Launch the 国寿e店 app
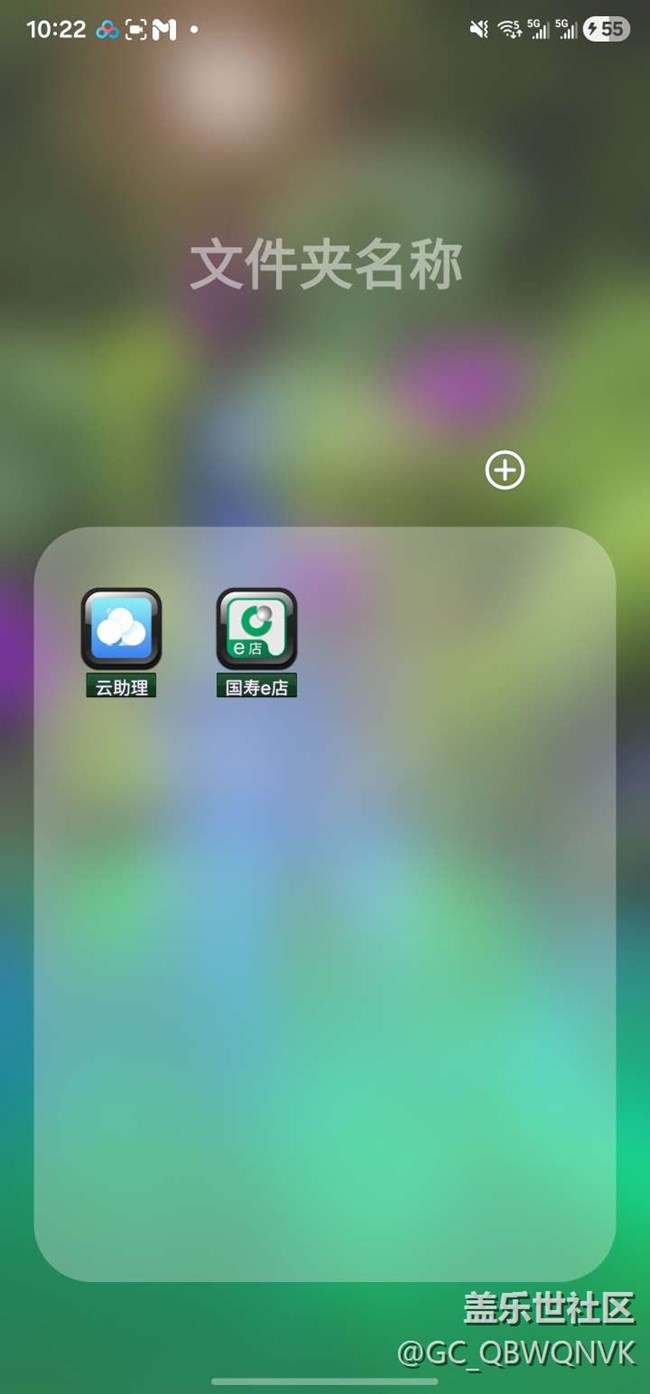 (257, 630)
